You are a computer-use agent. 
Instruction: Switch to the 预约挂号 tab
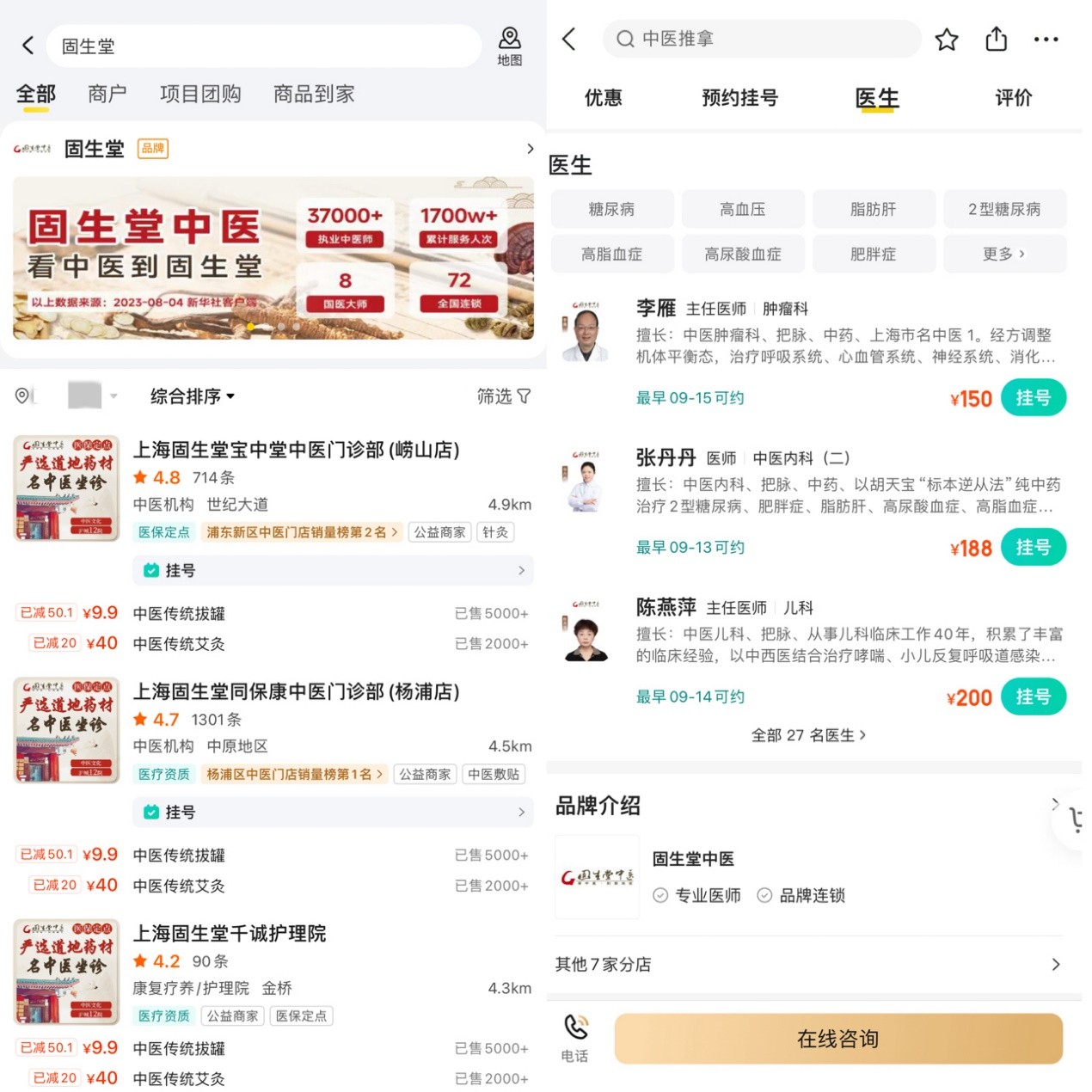pyautogui.click(x=739, y=98)
